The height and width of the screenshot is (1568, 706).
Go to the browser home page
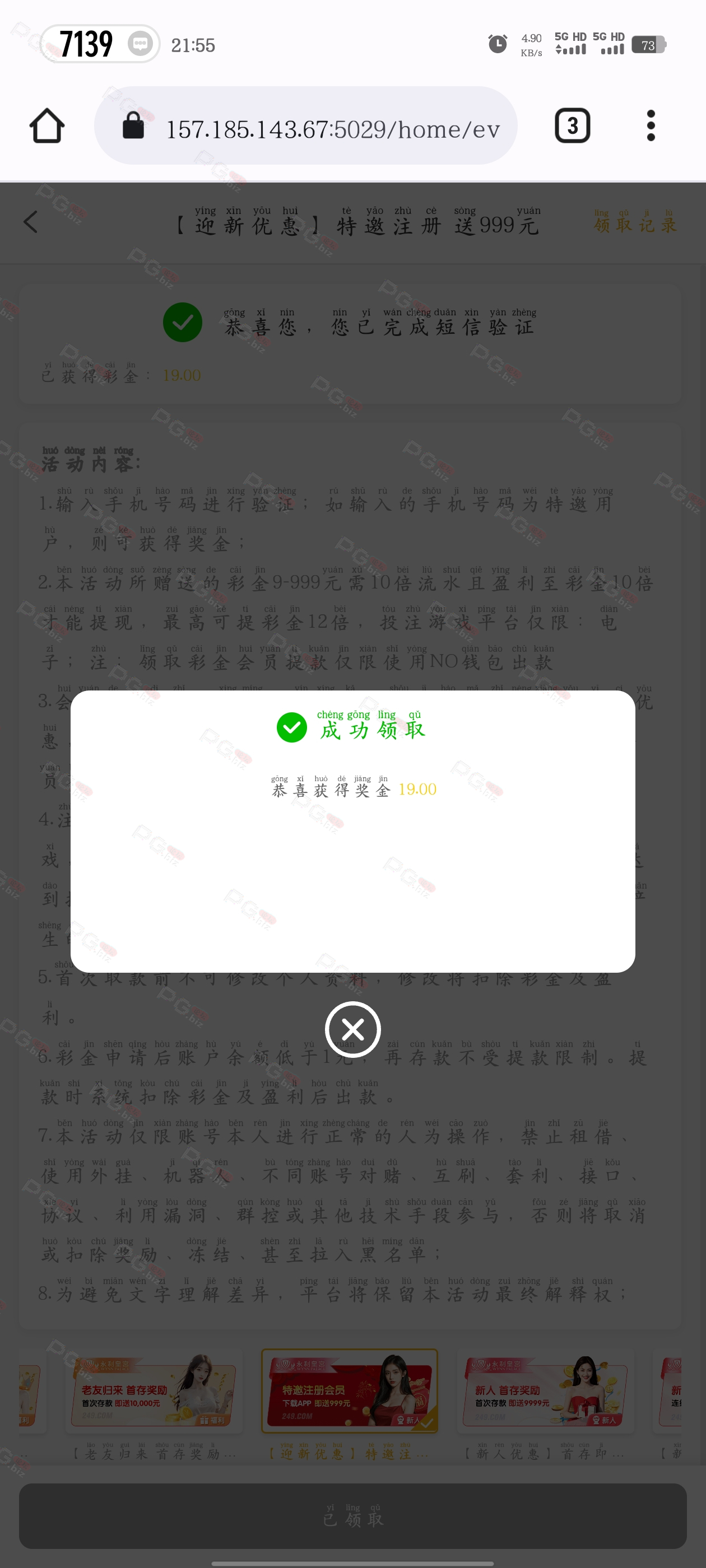pyautogui.click(x=47, y=126)
